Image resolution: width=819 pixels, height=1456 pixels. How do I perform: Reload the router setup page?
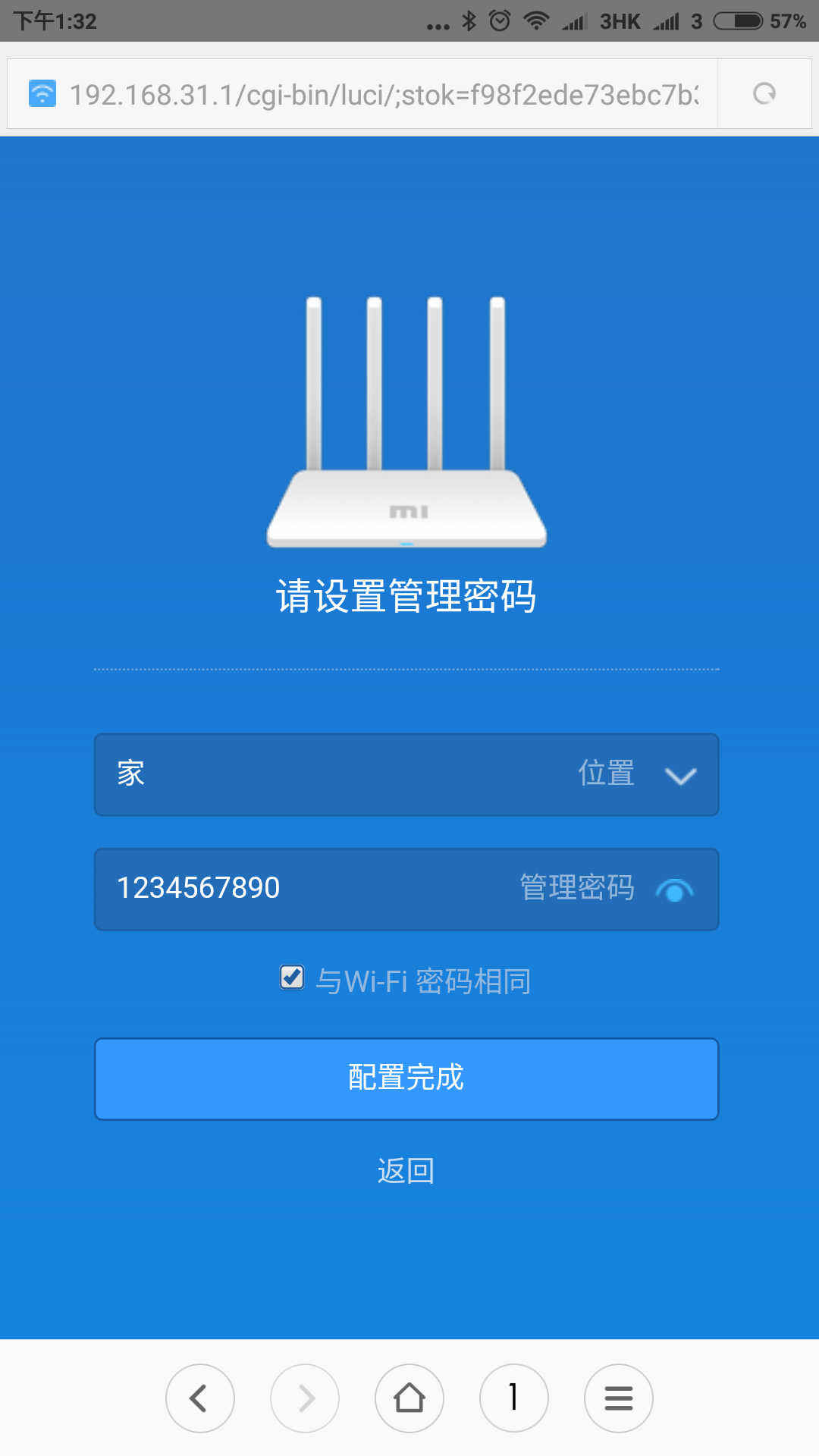(x=764, y=94)
